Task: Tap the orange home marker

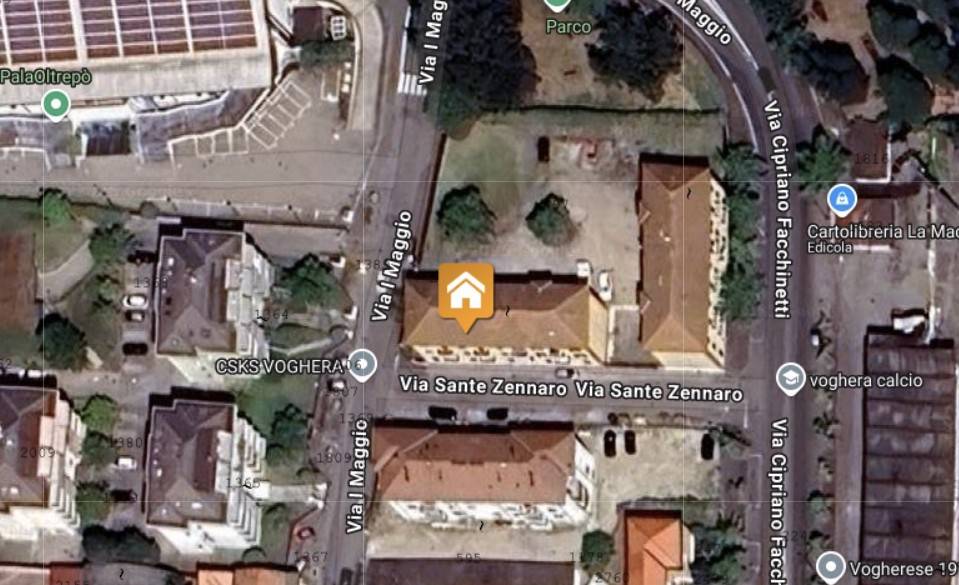Action: click(465, 292)
